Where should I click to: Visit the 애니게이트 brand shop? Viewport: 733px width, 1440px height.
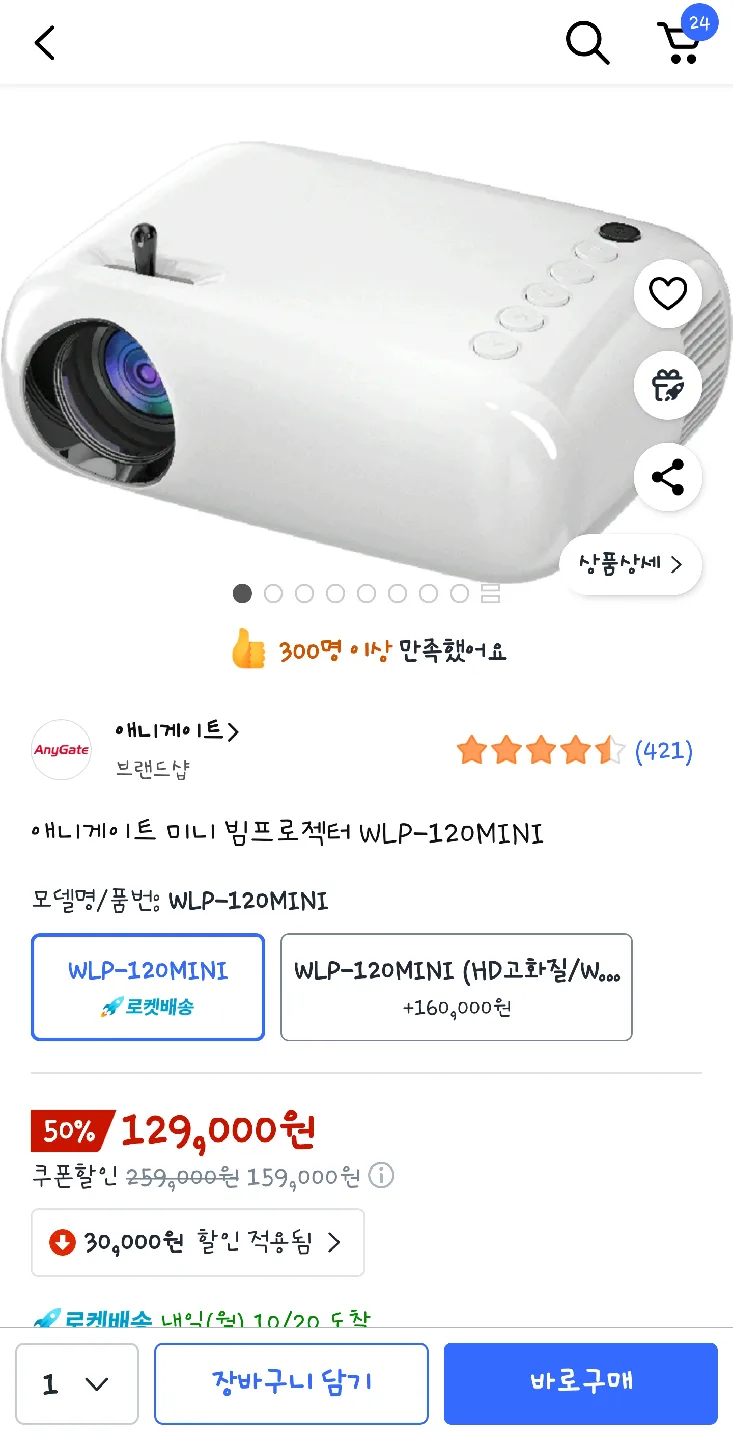(x=177, y=732)
